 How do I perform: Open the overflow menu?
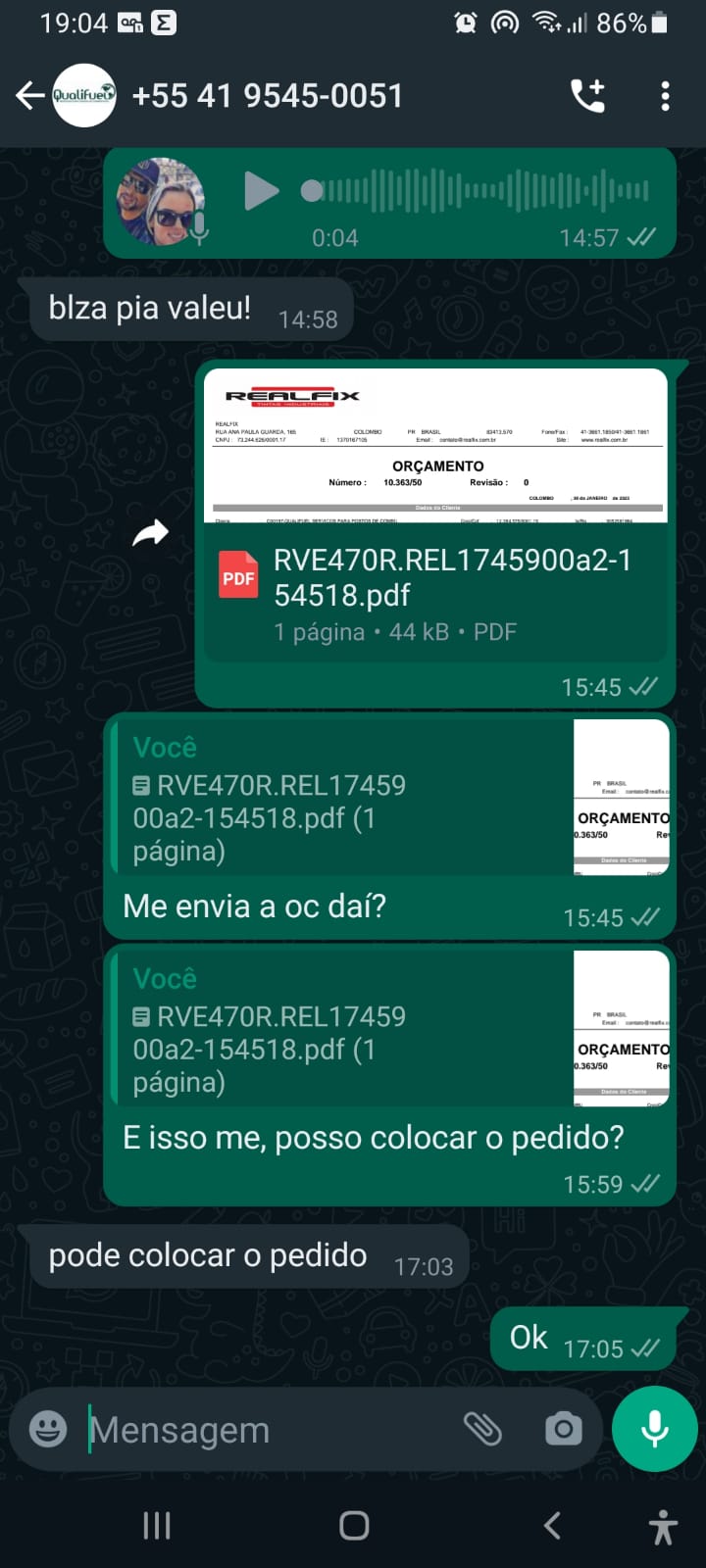coord(665,95)
